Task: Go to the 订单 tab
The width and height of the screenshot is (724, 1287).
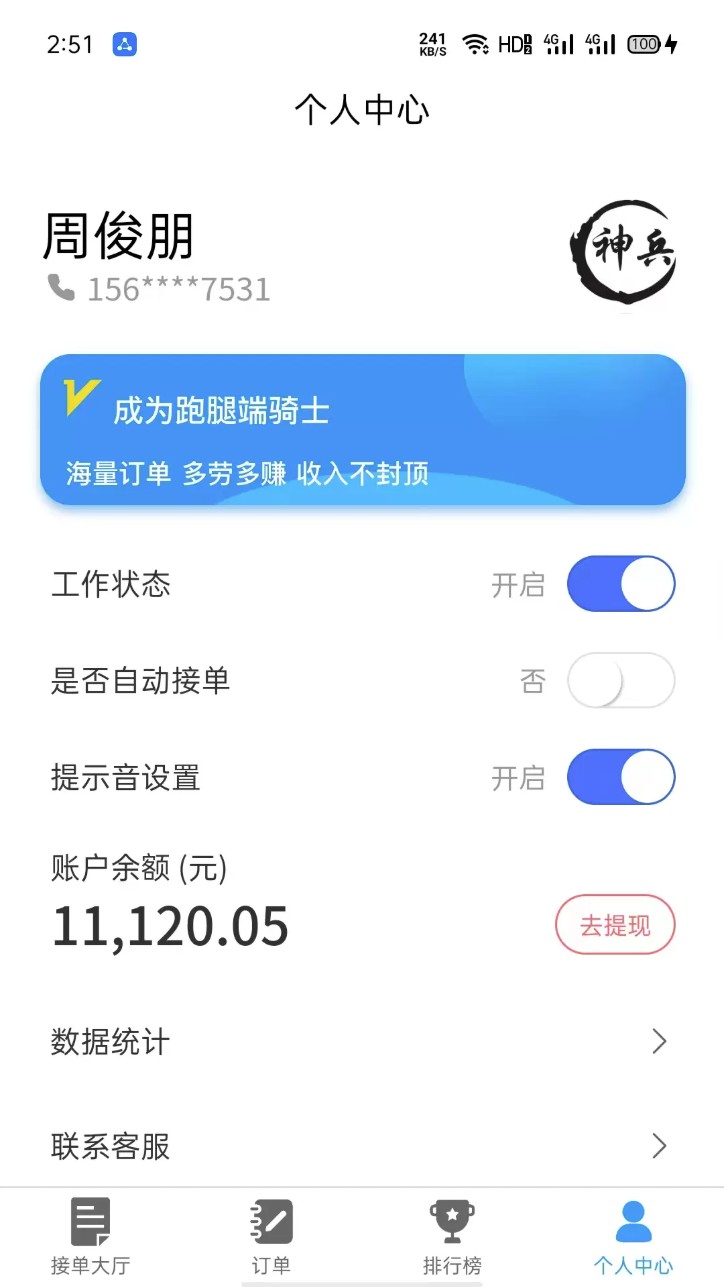Action: (271, 1238)
